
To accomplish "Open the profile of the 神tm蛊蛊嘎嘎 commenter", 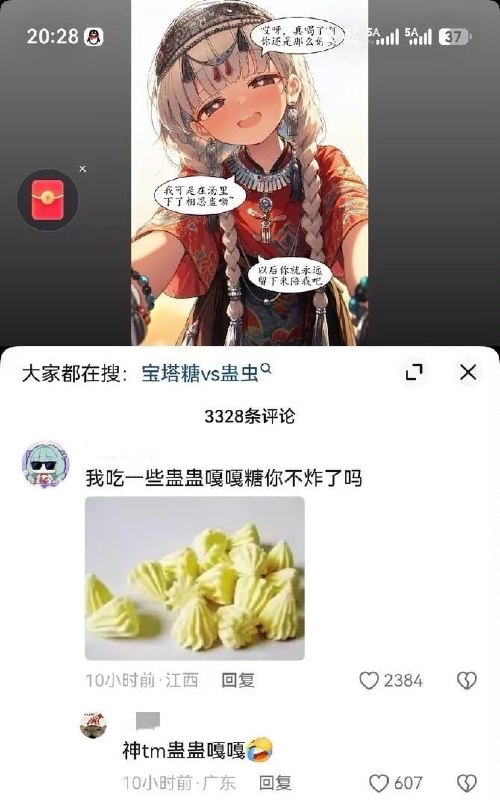I will coord(93,724).
